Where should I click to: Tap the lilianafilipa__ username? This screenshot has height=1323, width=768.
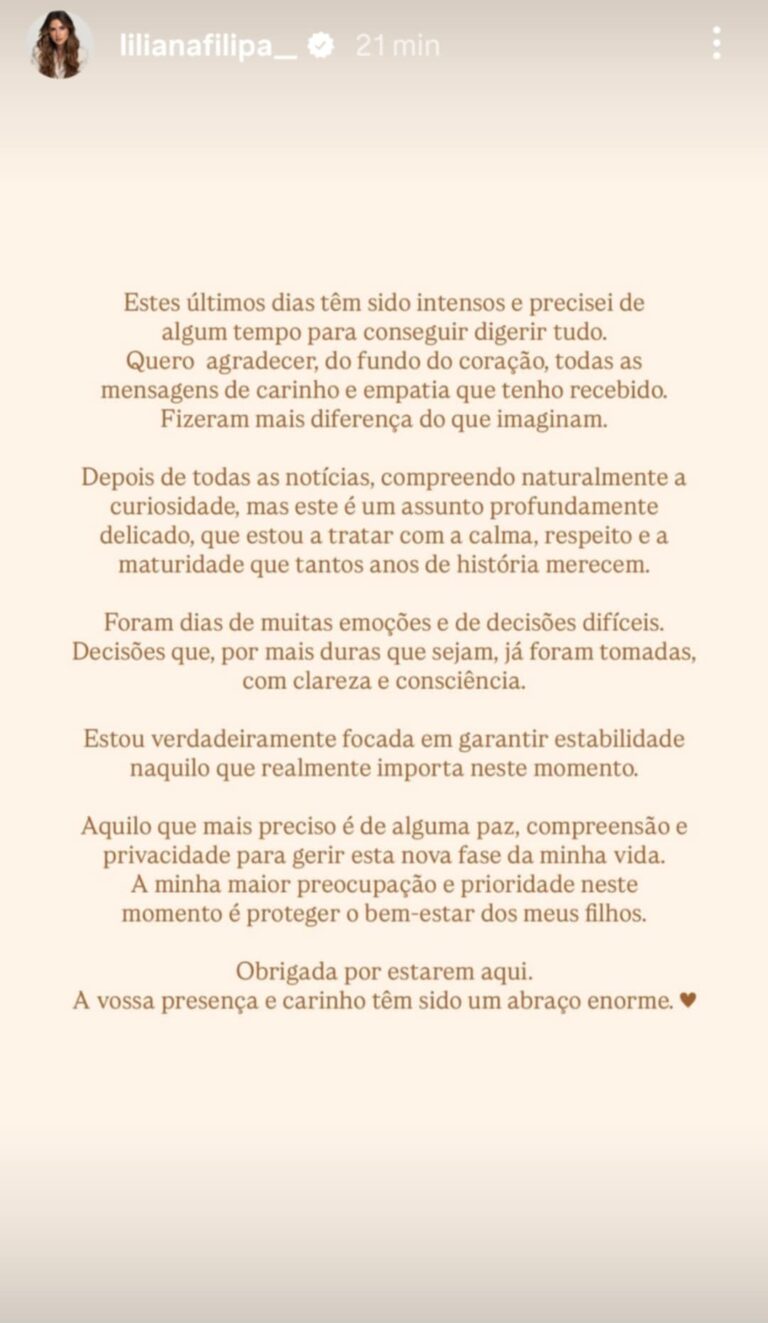pyautogui.click(x=208, y=46)
